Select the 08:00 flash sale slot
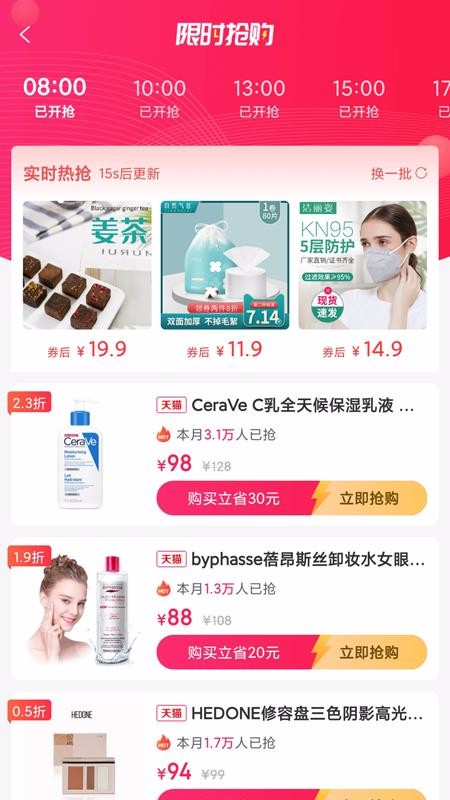The image size is (450, 800). click(55, 97)
